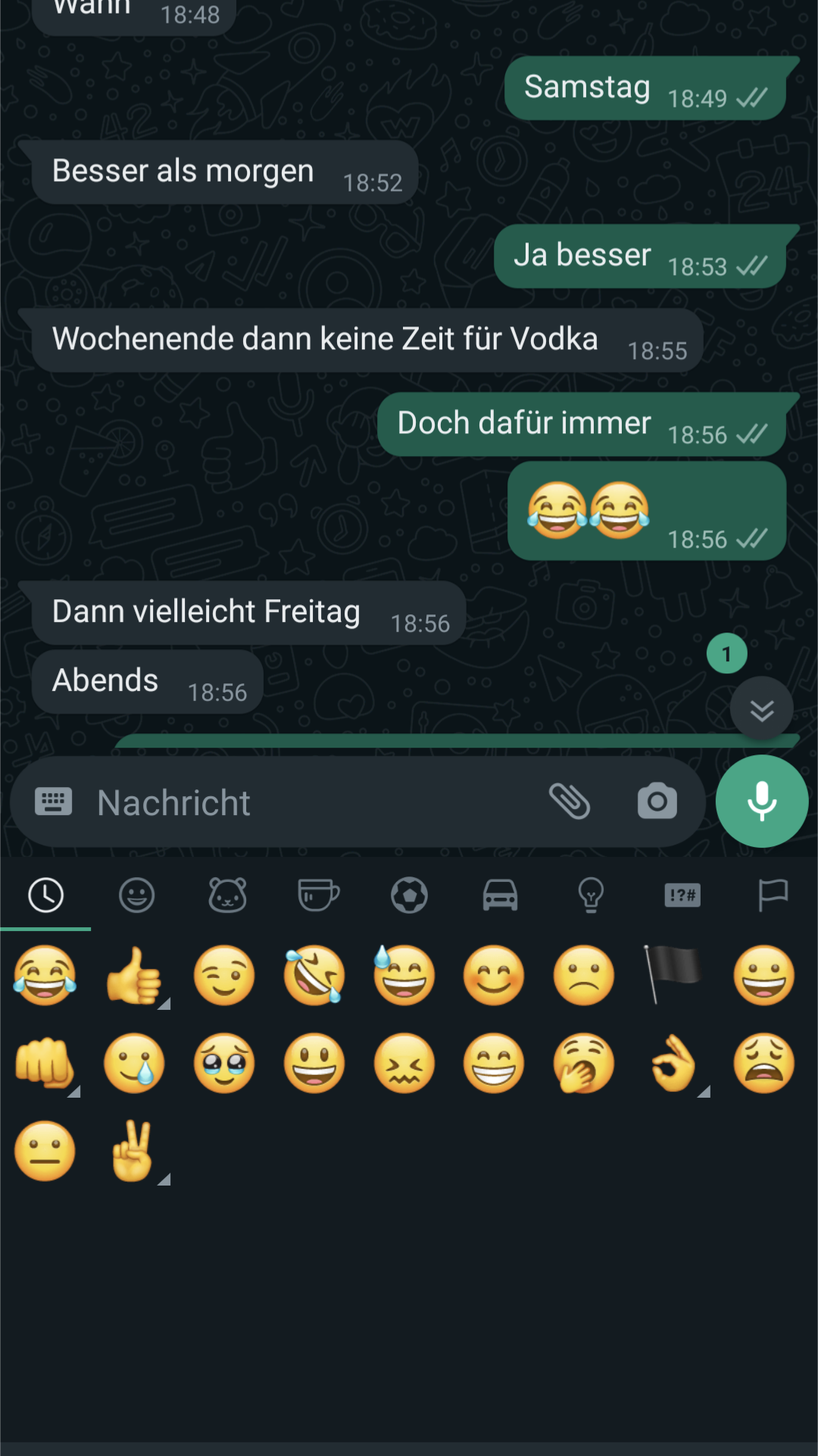Switch to the smileys emoji category

pyautogui.click(x=136, y=895)
